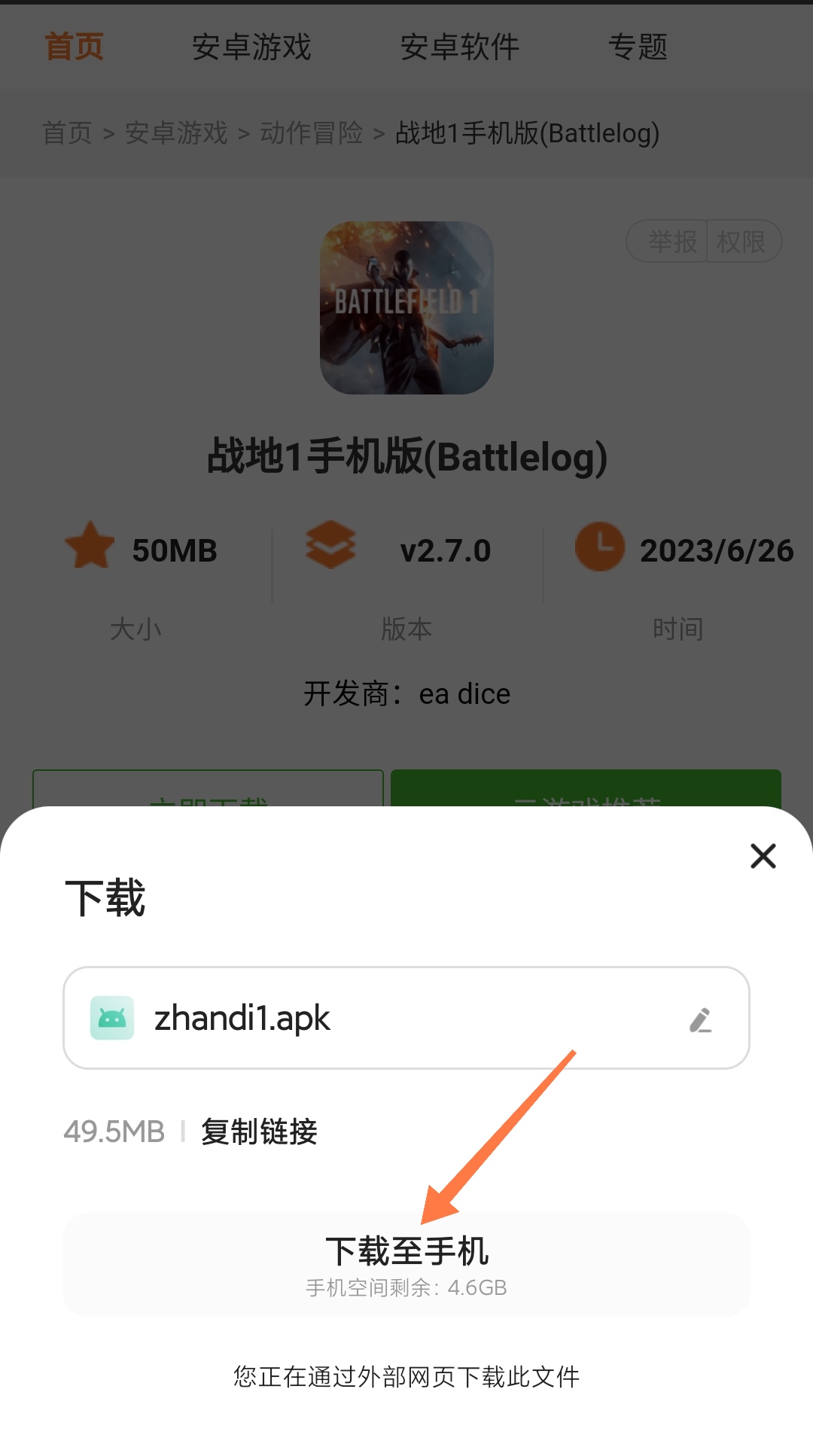The image size is (813, 1456).
Task: Close the download dialog
Action: [763, 856]
